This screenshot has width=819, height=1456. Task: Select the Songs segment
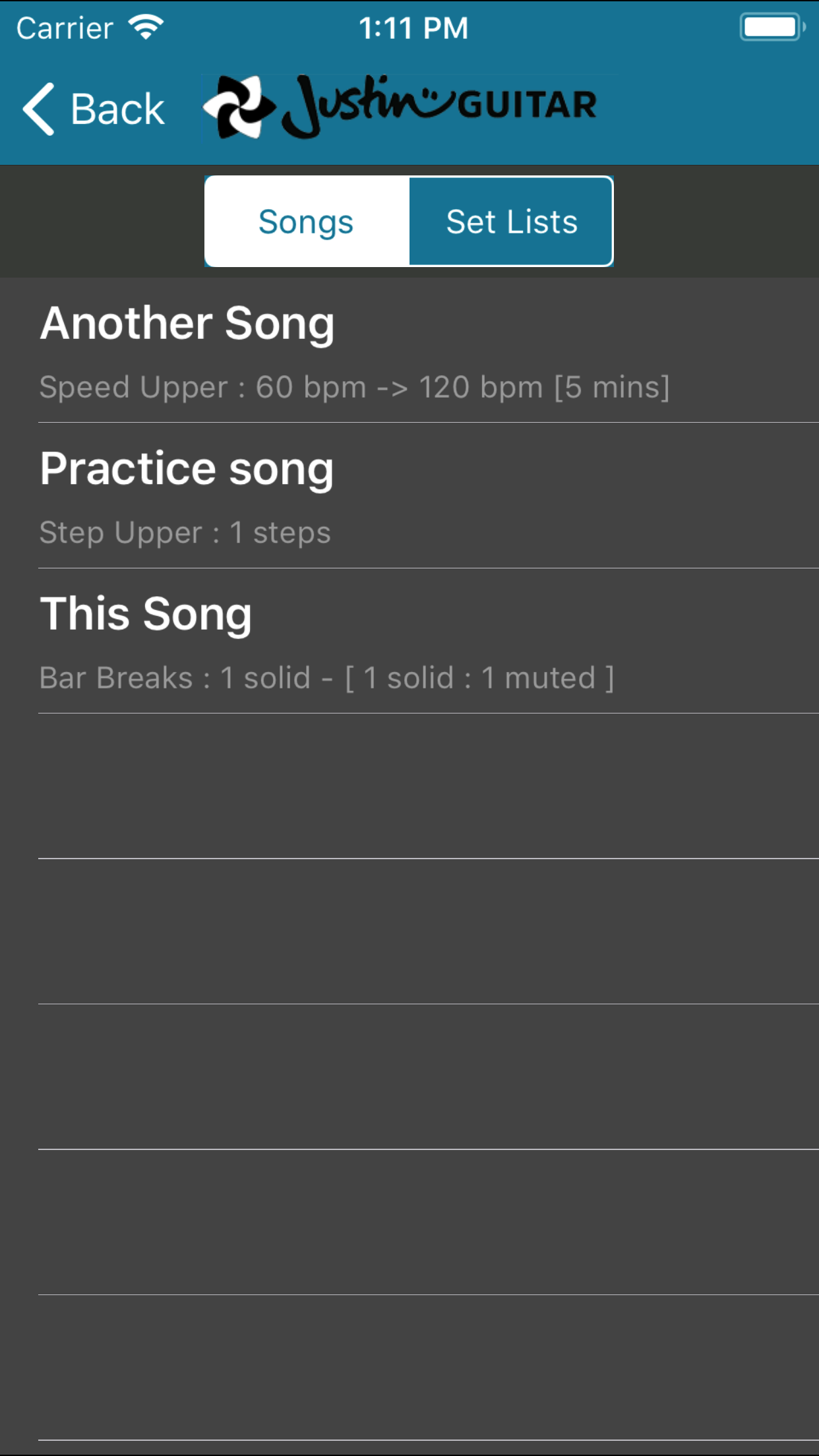(307, 222)
